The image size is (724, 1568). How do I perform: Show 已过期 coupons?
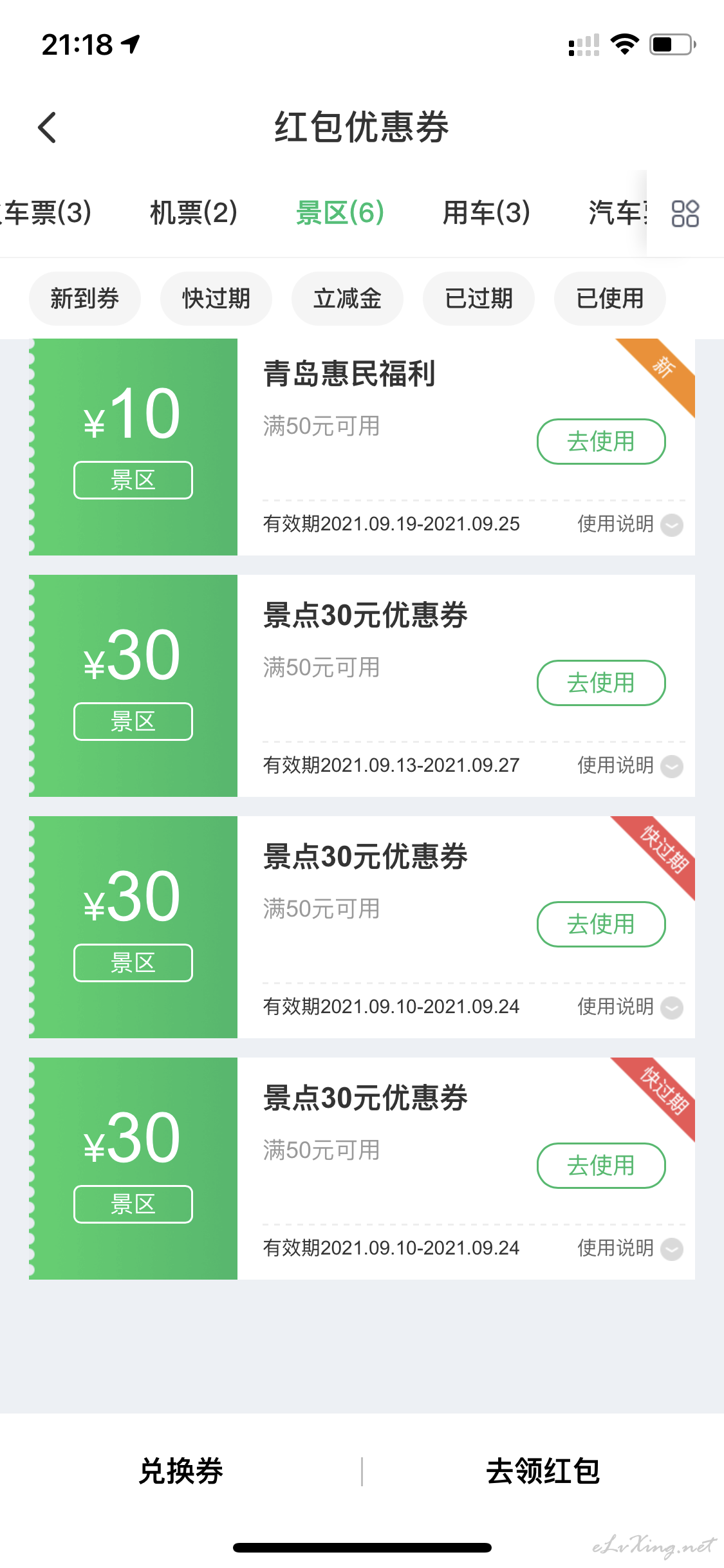[x=479, y=299]
